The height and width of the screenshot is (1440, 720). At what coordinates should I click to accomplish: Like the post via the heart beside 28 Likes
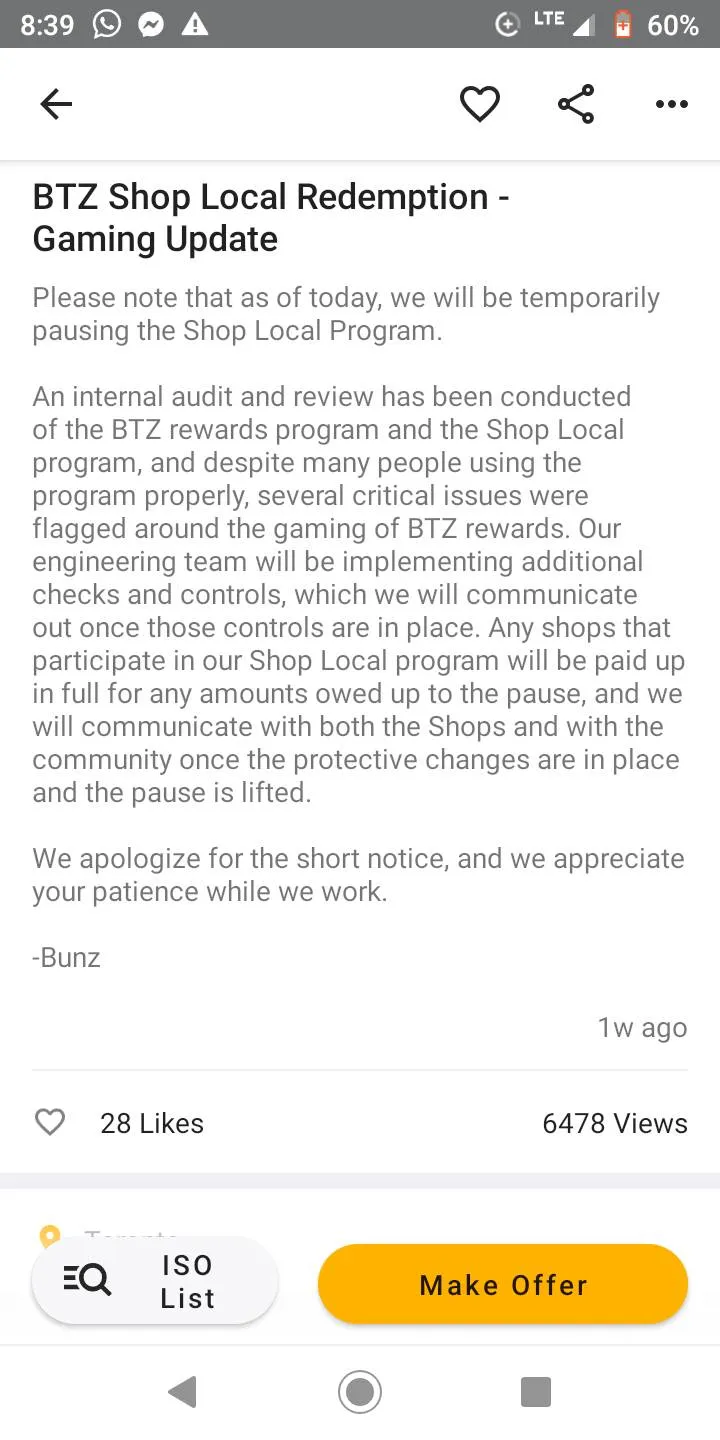coord(50,1123)
